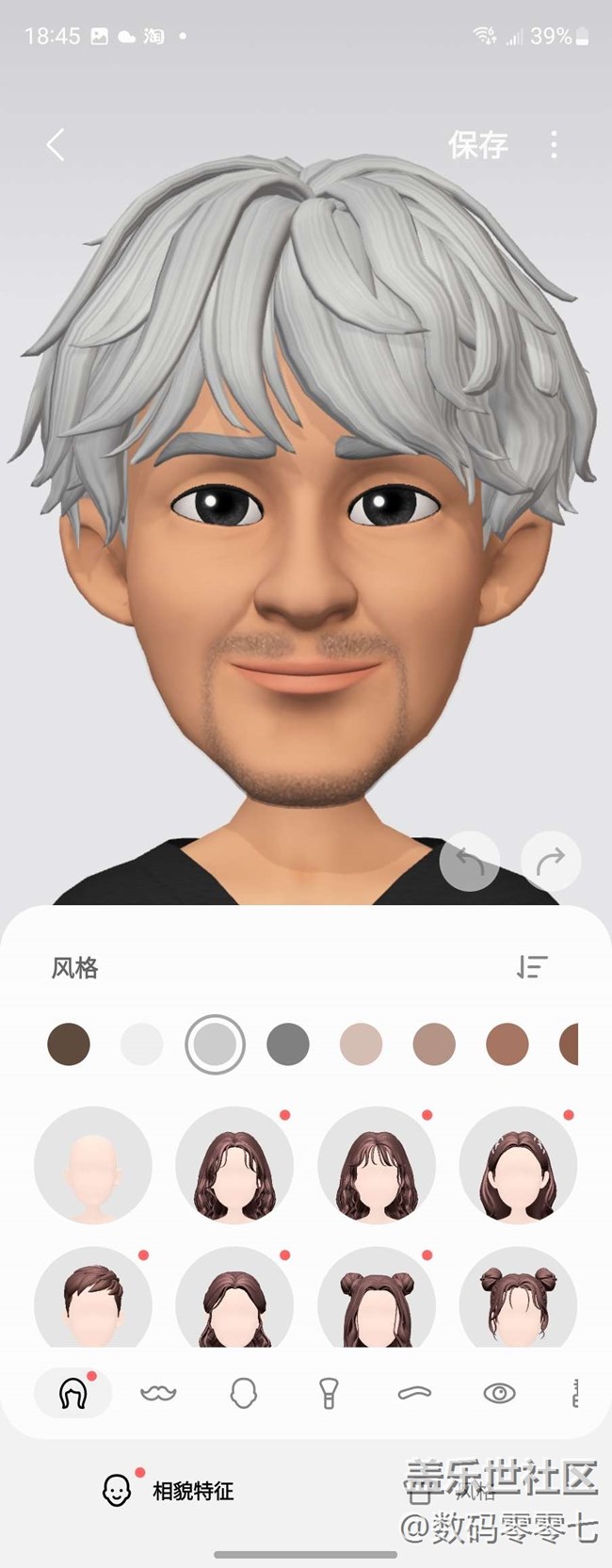Go back with the top-left arrow

pos(56,145)
